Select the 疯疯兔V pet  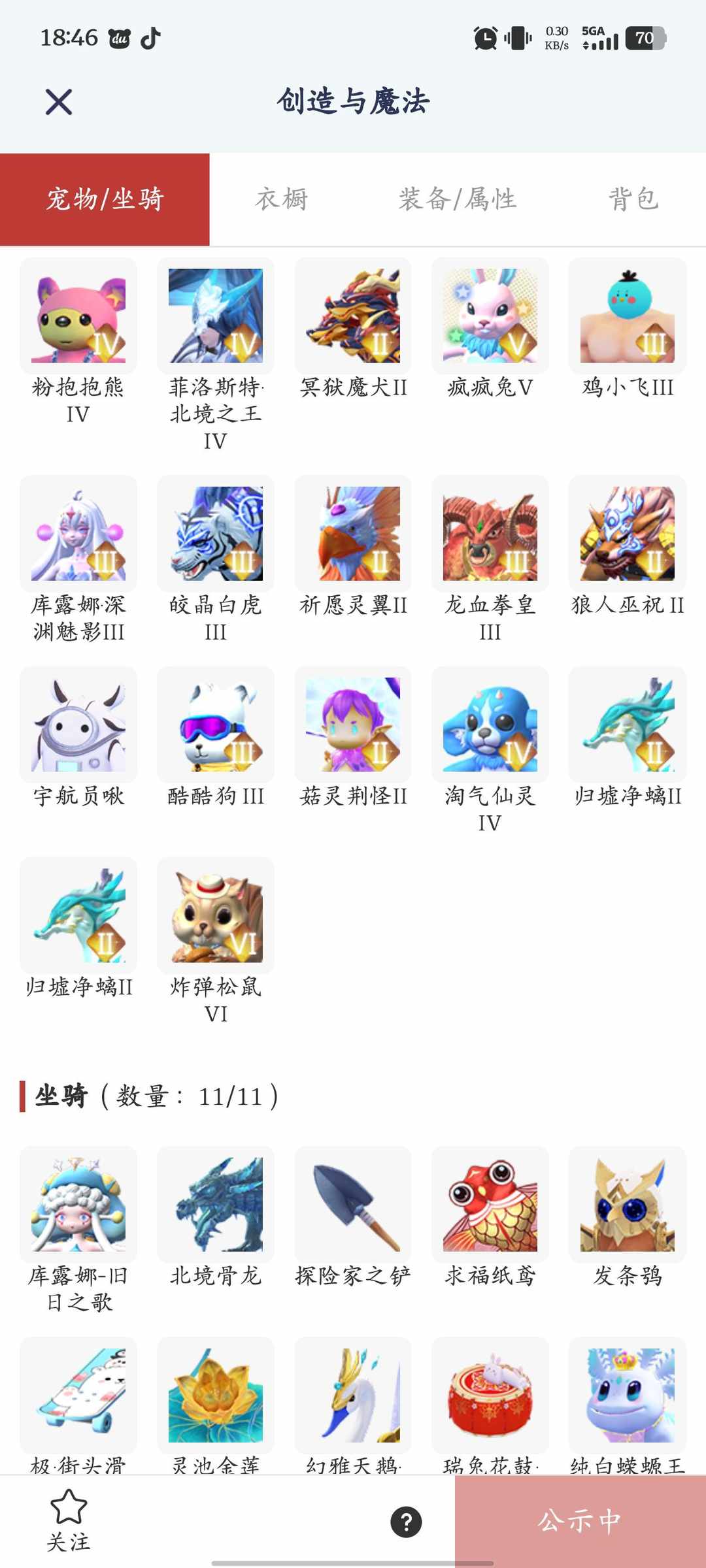[489, 315]
